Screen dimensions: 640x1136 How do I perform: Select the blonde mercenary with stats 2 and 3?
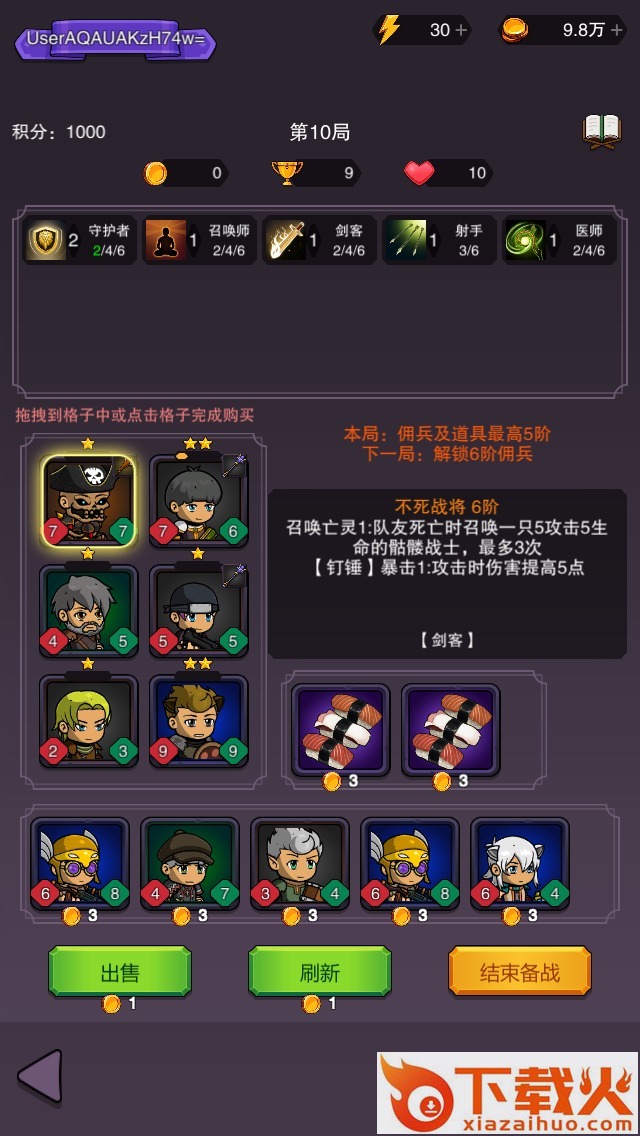click(89, 721)
